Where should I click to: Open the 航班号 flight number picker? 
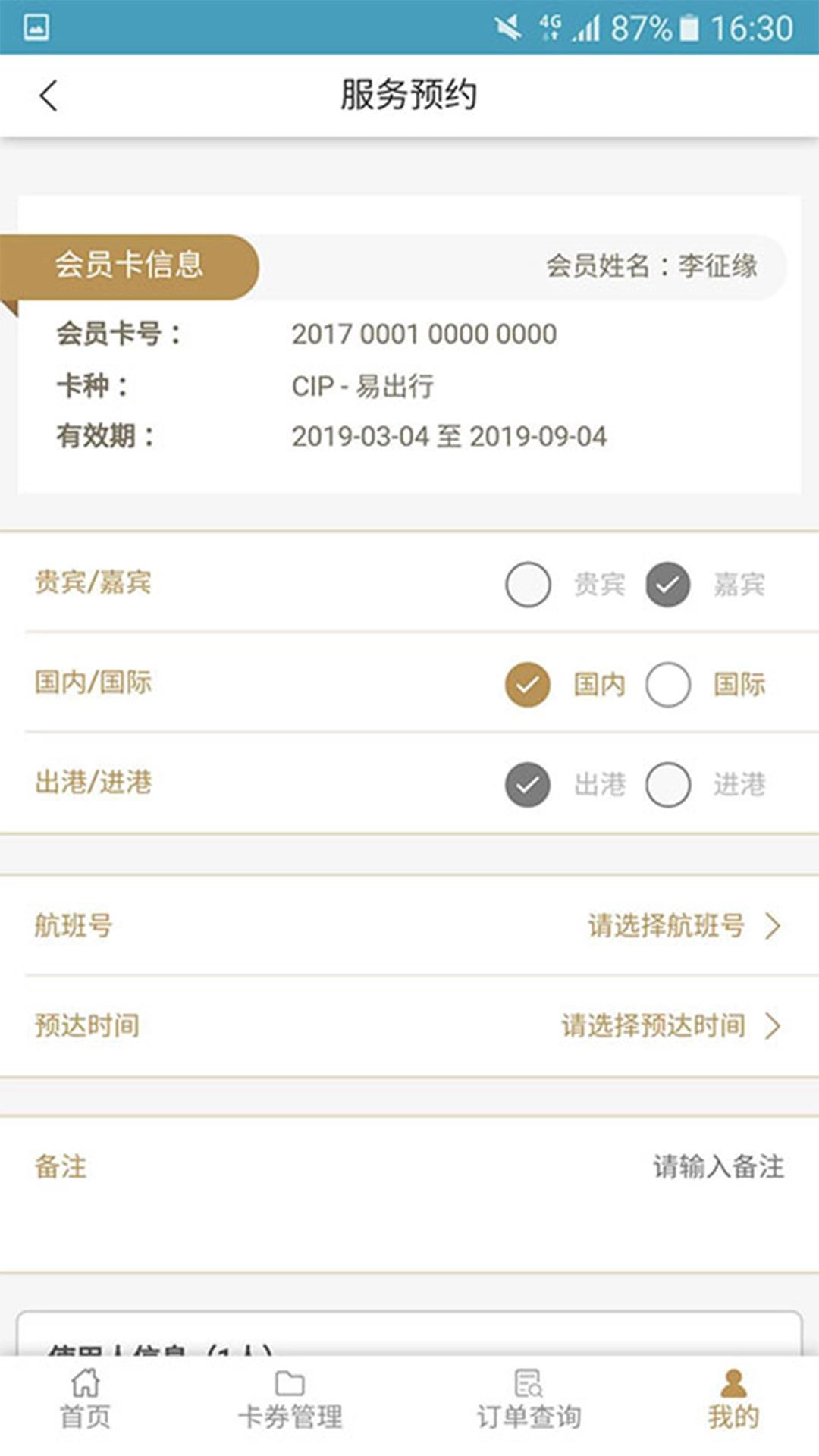coord(682,926)
